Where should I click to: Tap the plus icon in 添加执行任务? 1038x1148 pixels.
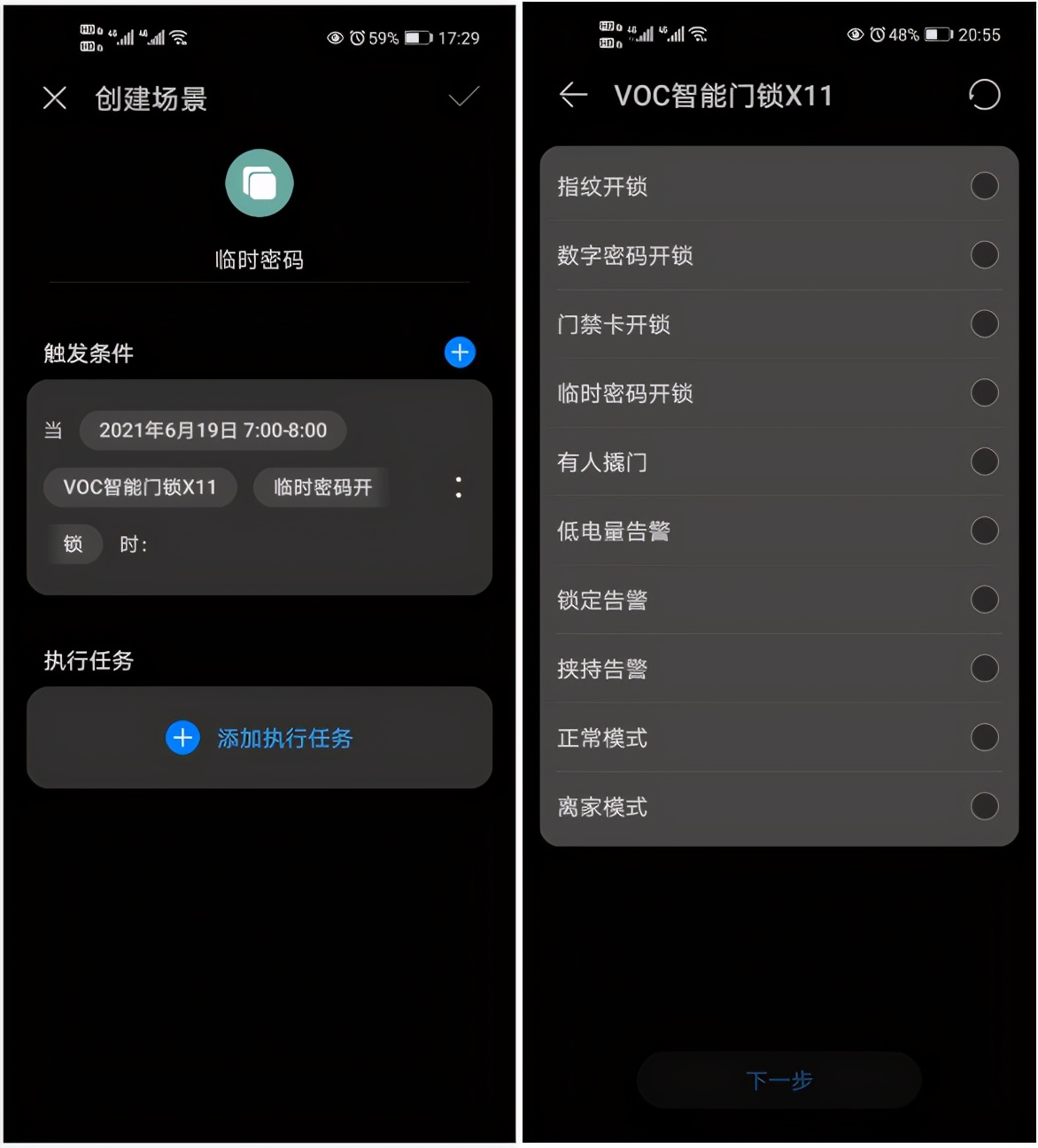(182, 738)
